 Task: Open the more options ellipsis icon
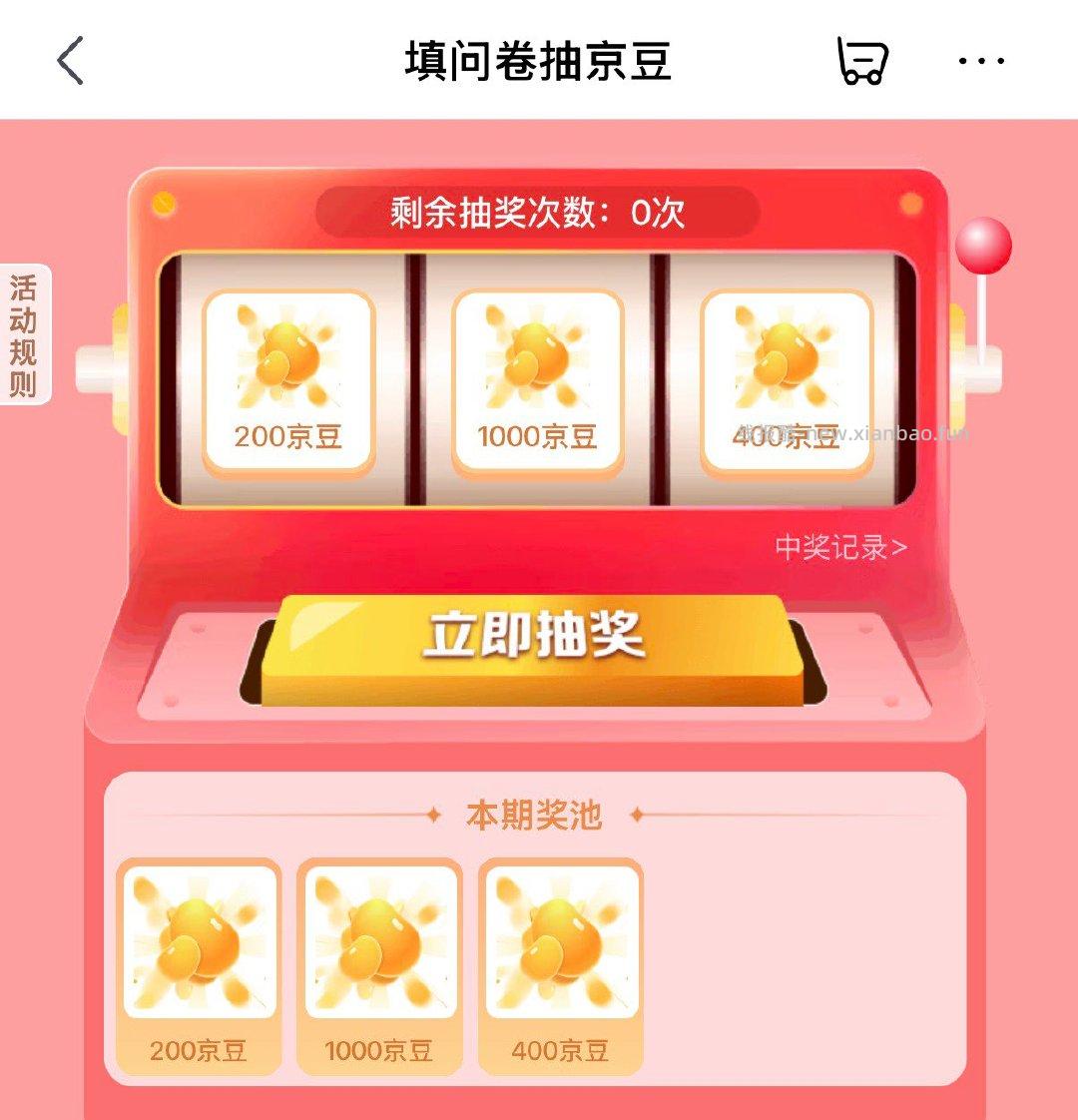point(981,62)
